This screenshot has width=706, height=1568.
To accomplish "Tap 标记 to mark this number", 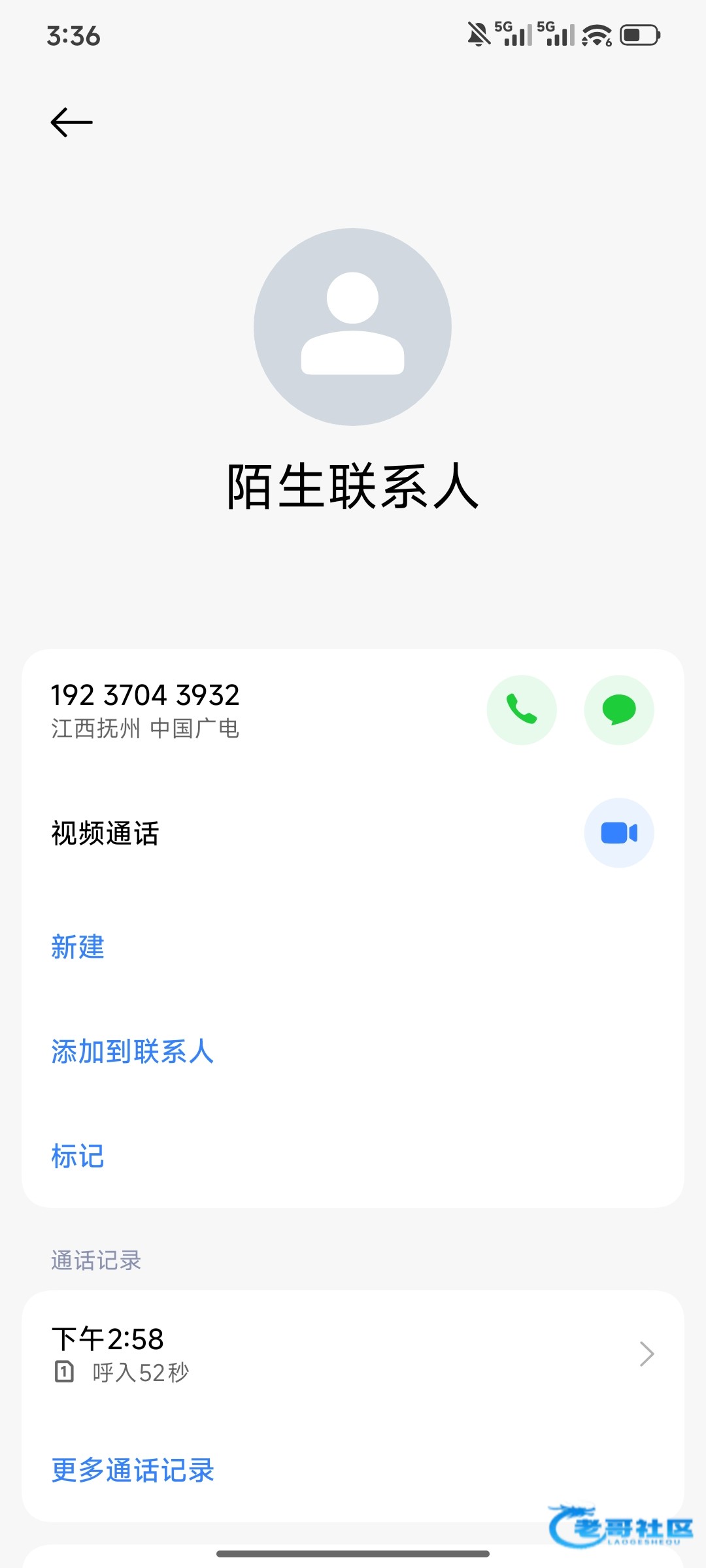I will 78,1156.
